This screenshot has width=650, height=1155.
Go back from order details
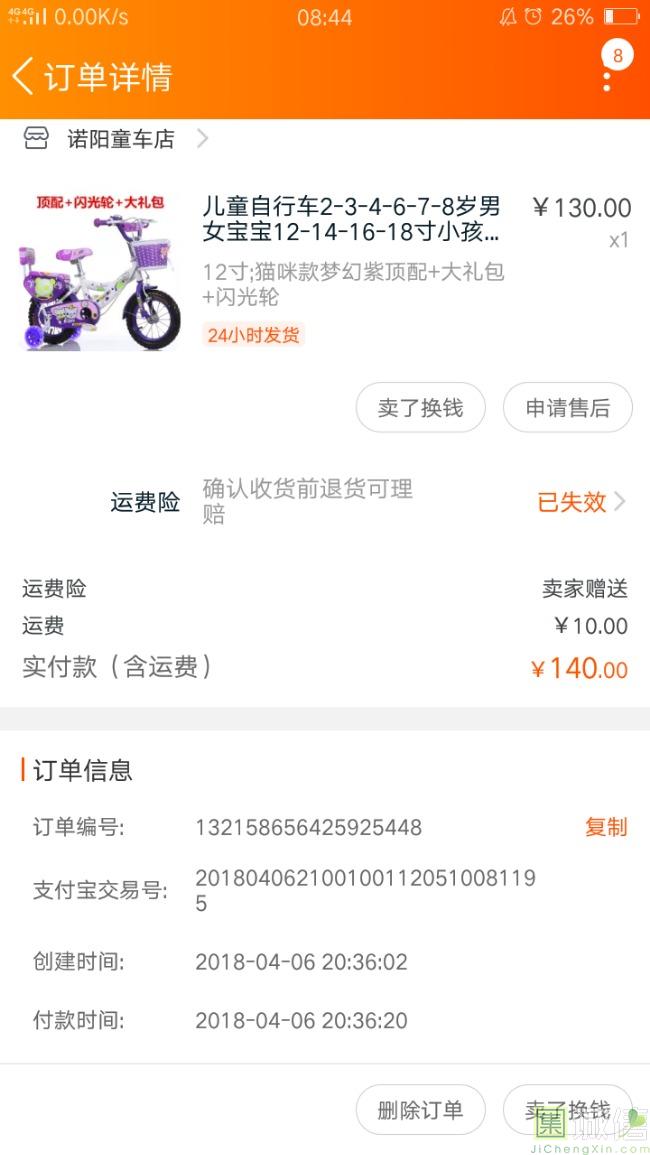click(24, 76)
